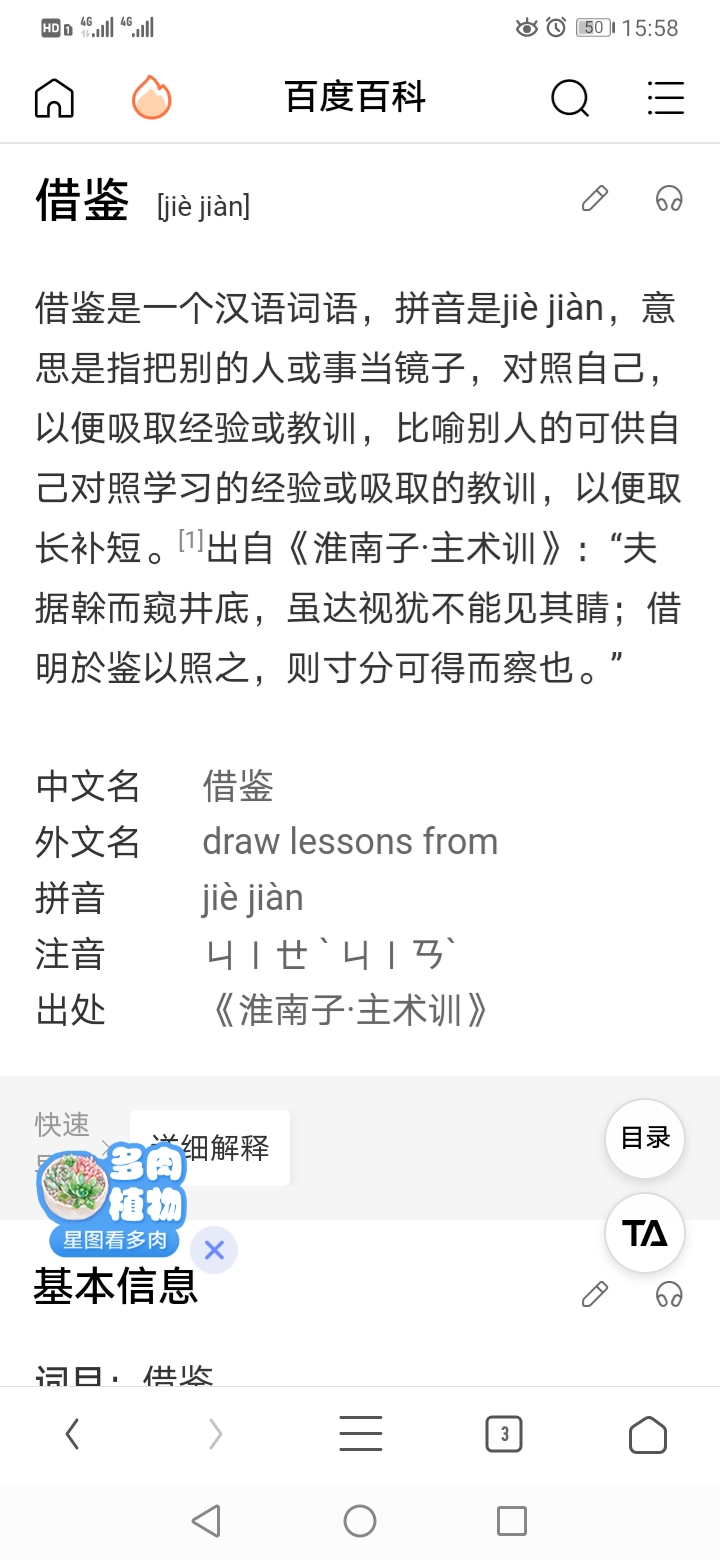Image resolution: width=720 pixels, height=1560 pixels.
Task: Open the 目录 floating button
Action: pyautogui.click(x=645, y=1138)
